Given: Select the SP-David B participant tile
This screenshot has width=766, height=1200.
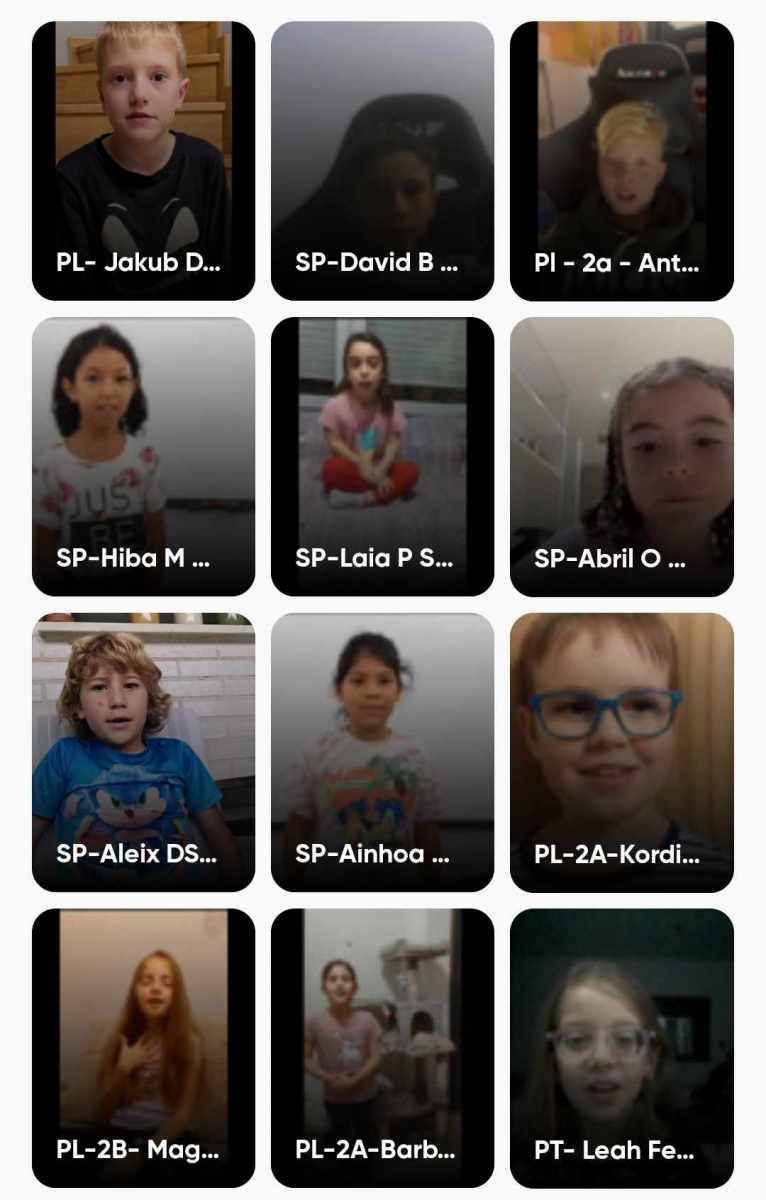Looking at the screenshot, I should point(382,160).
